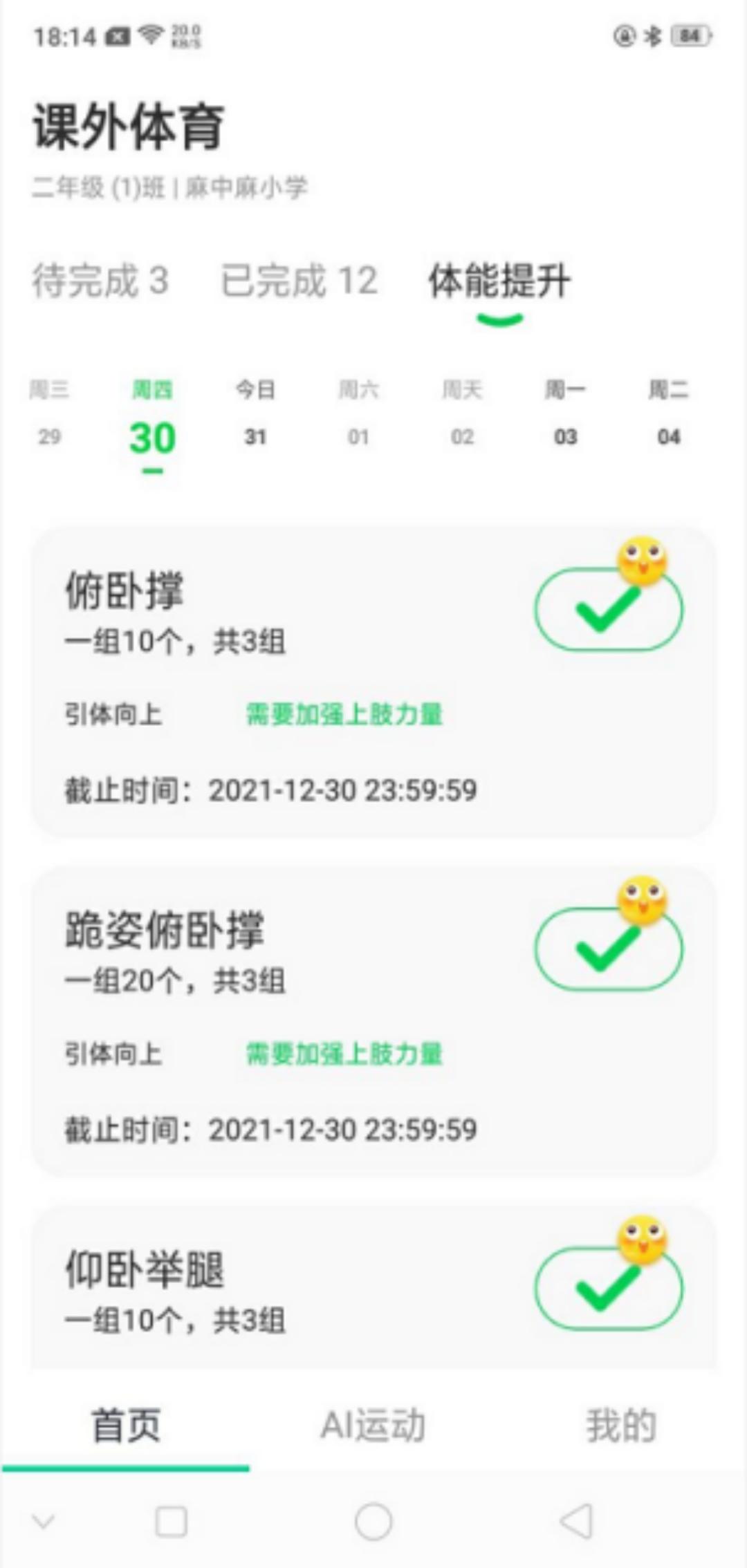
Task: Switch to the 已完成 tab
Action: click(299, 281)
